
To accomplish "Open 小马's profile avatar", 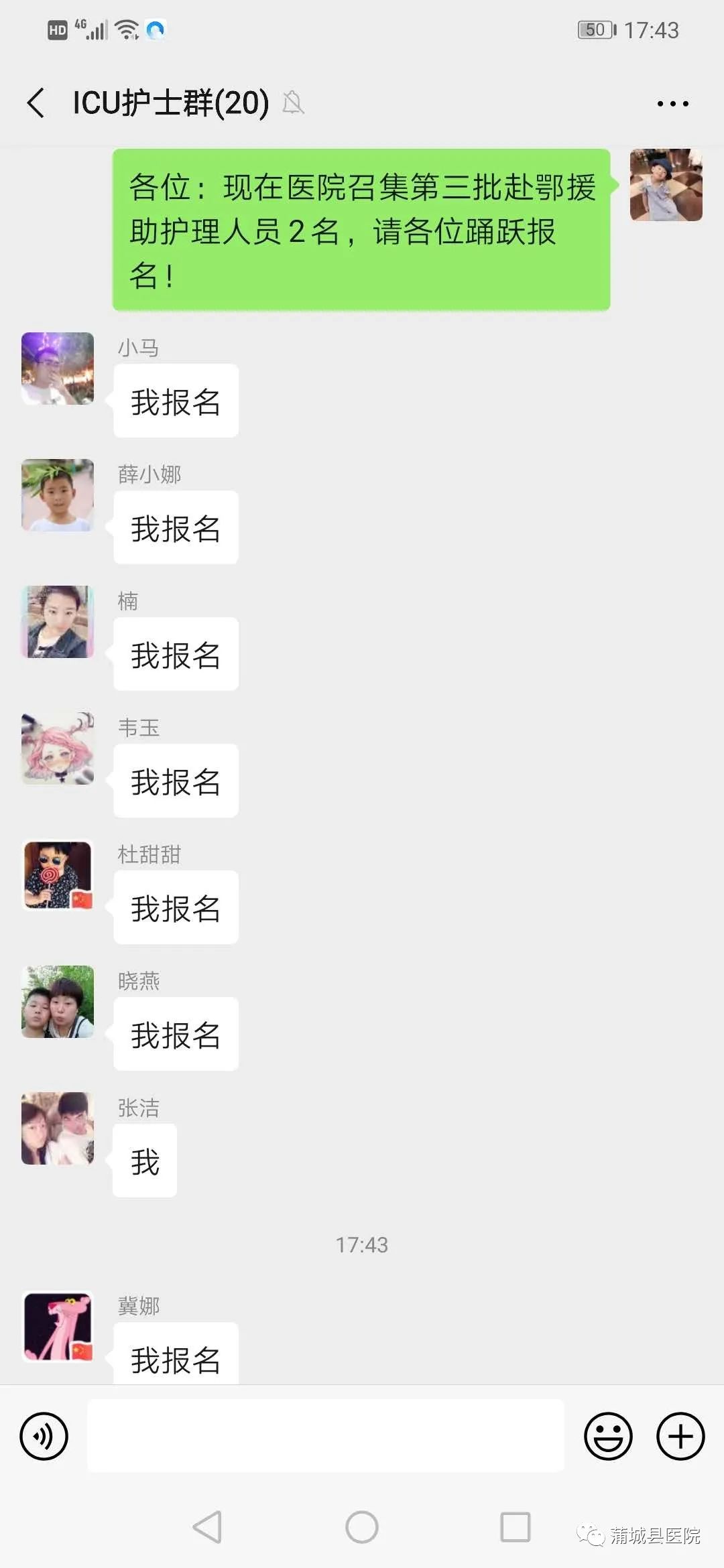I will (58, 369).
